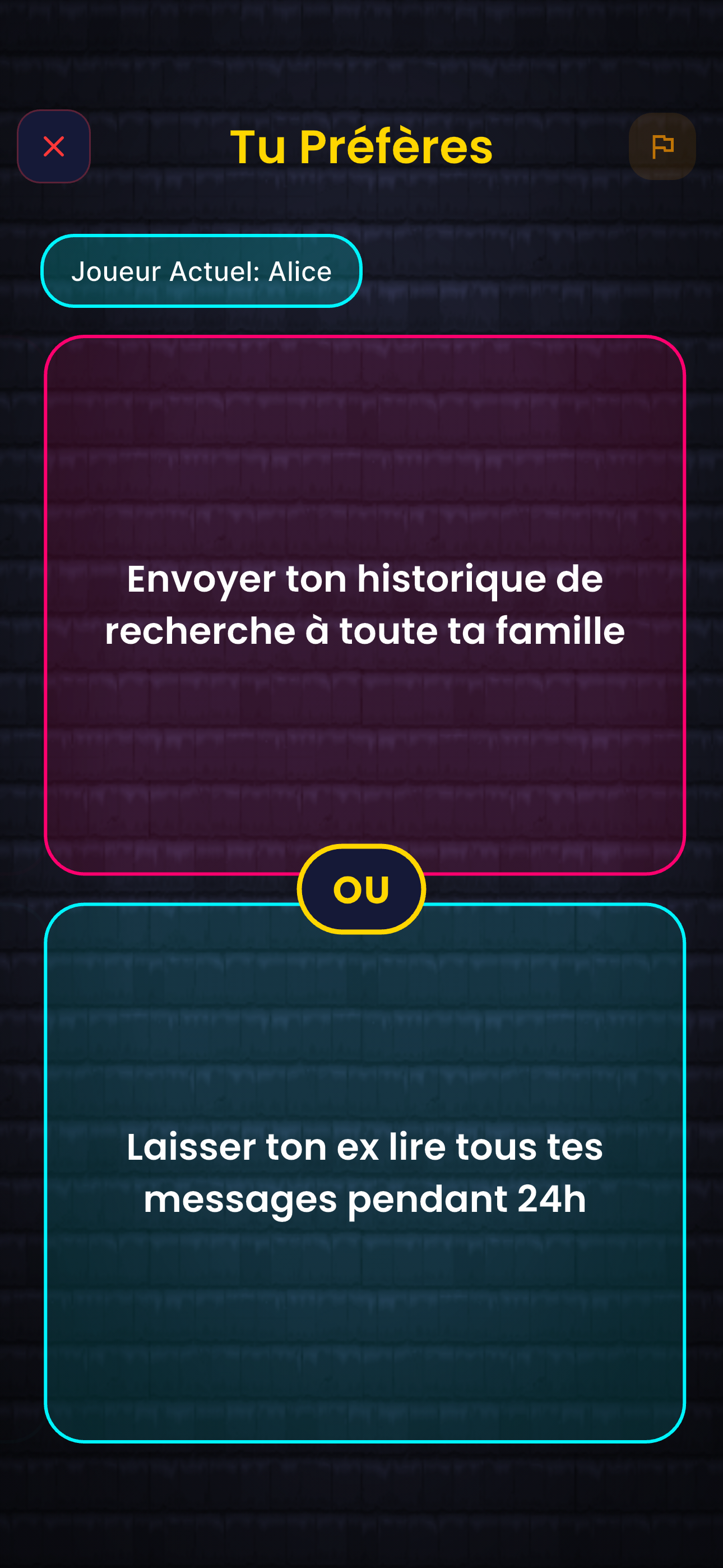Select the current player indicator showing Alice
The width and height of the screenshot is (723, 1568).
click(202, 271)
